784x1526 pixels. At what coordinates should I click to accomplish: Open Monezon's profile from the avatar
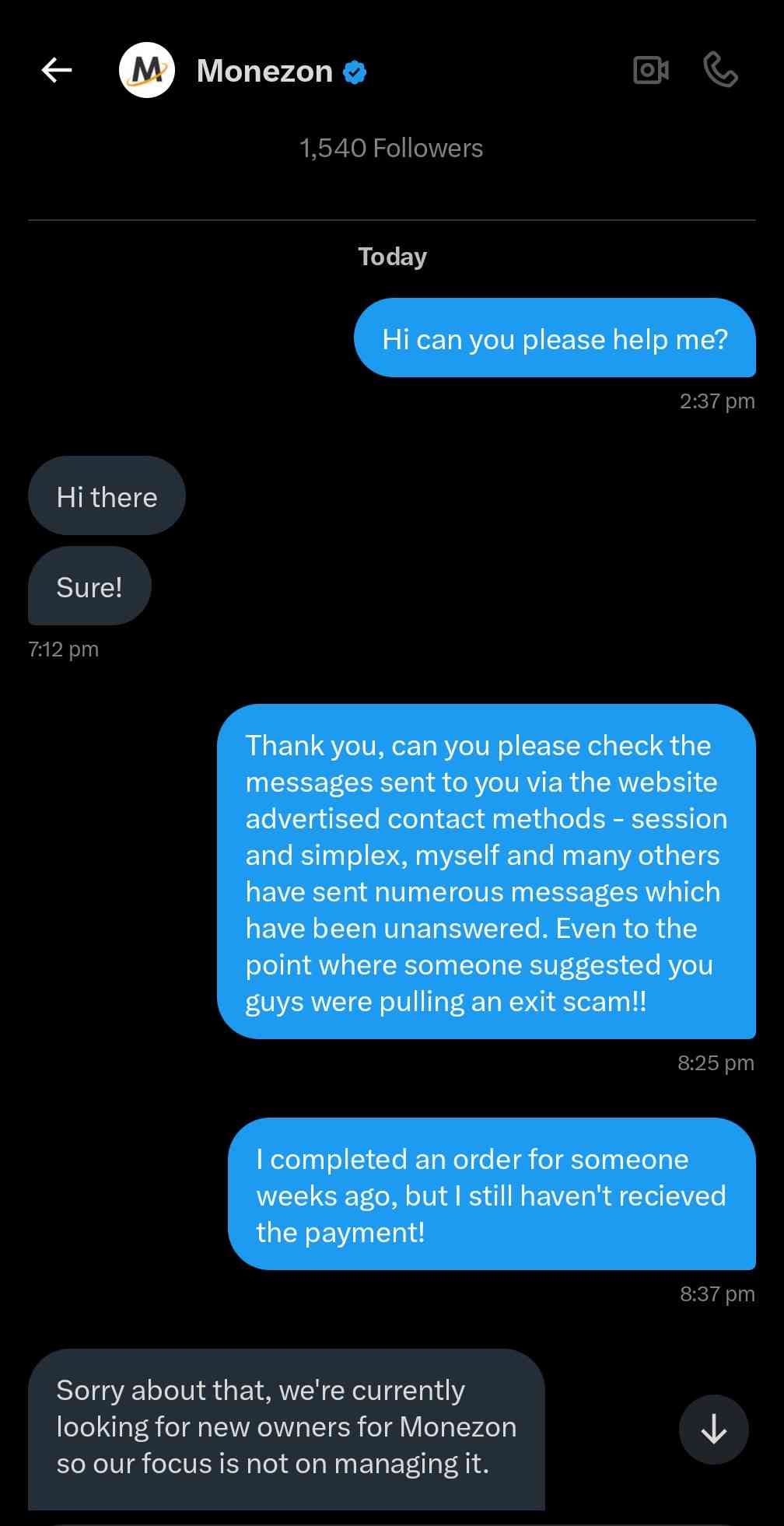[x=147, y=71]
